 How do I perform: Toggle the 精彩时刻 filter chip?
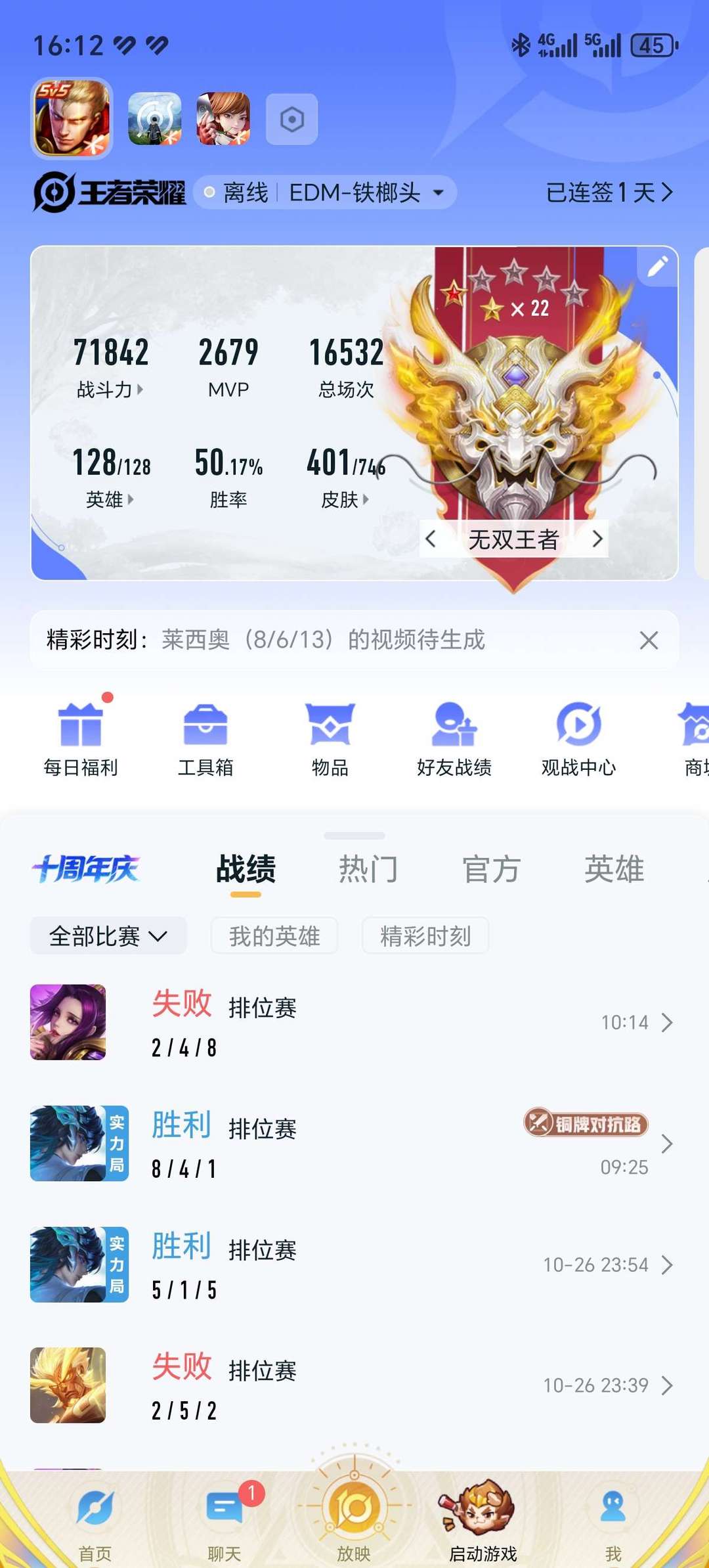pos(425,936)
